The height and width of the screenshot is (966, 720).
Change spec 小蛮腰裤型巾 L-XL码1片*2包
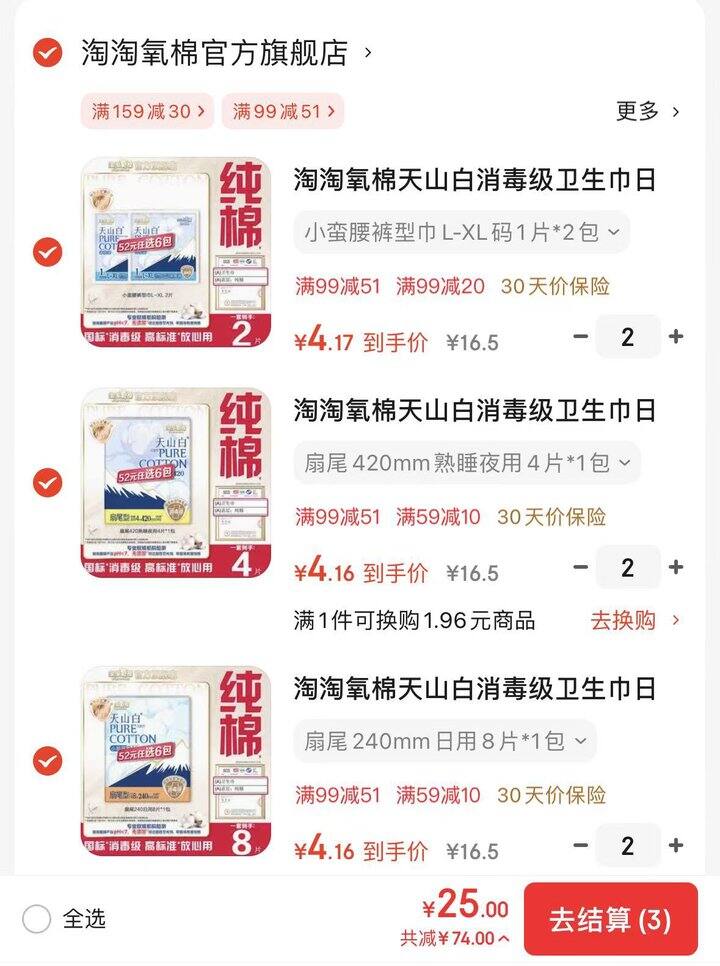pos(461,233)
